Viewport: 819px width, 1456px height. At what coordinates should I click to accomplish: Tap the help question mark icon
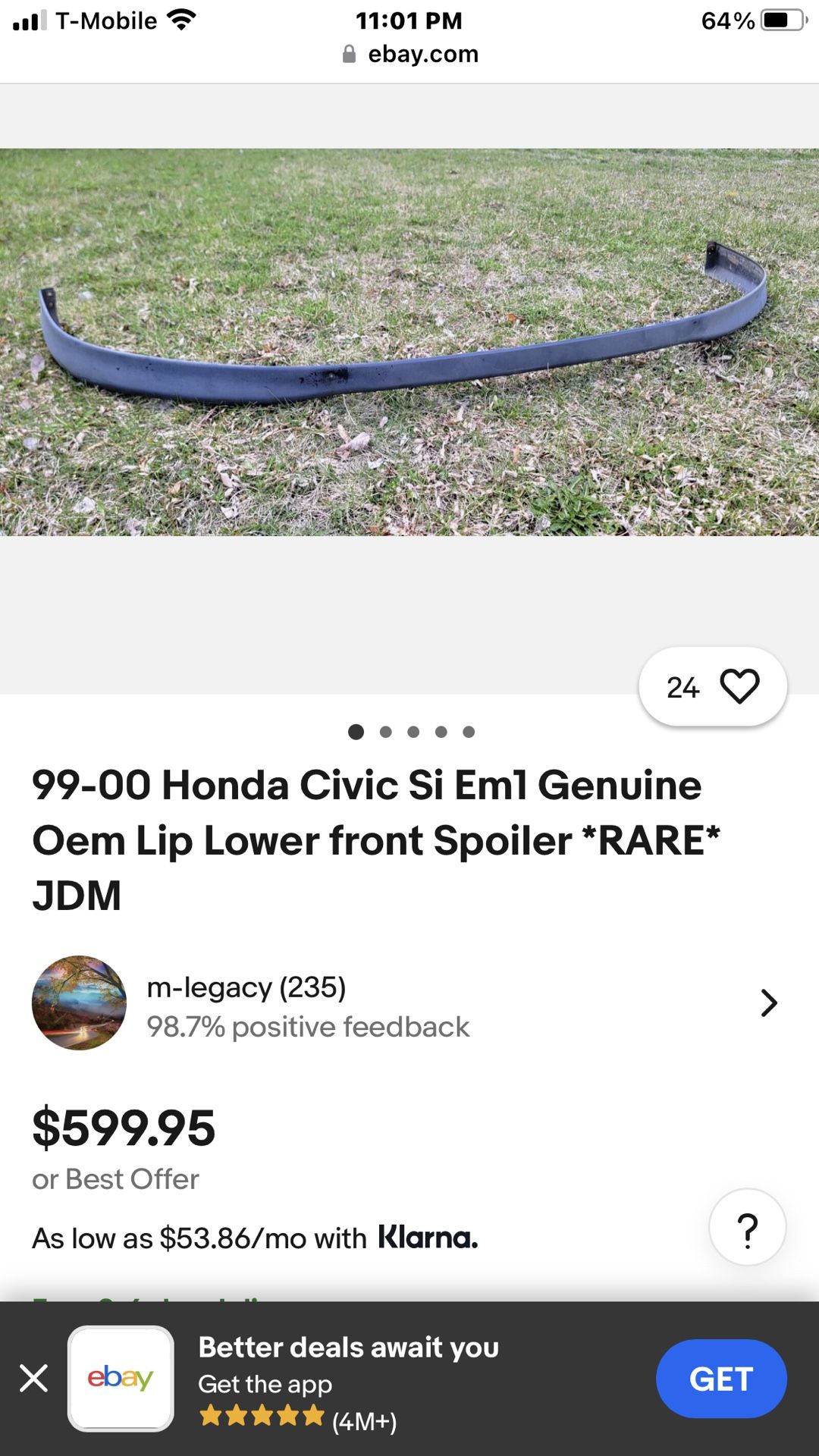click(x=748, y=1226)
